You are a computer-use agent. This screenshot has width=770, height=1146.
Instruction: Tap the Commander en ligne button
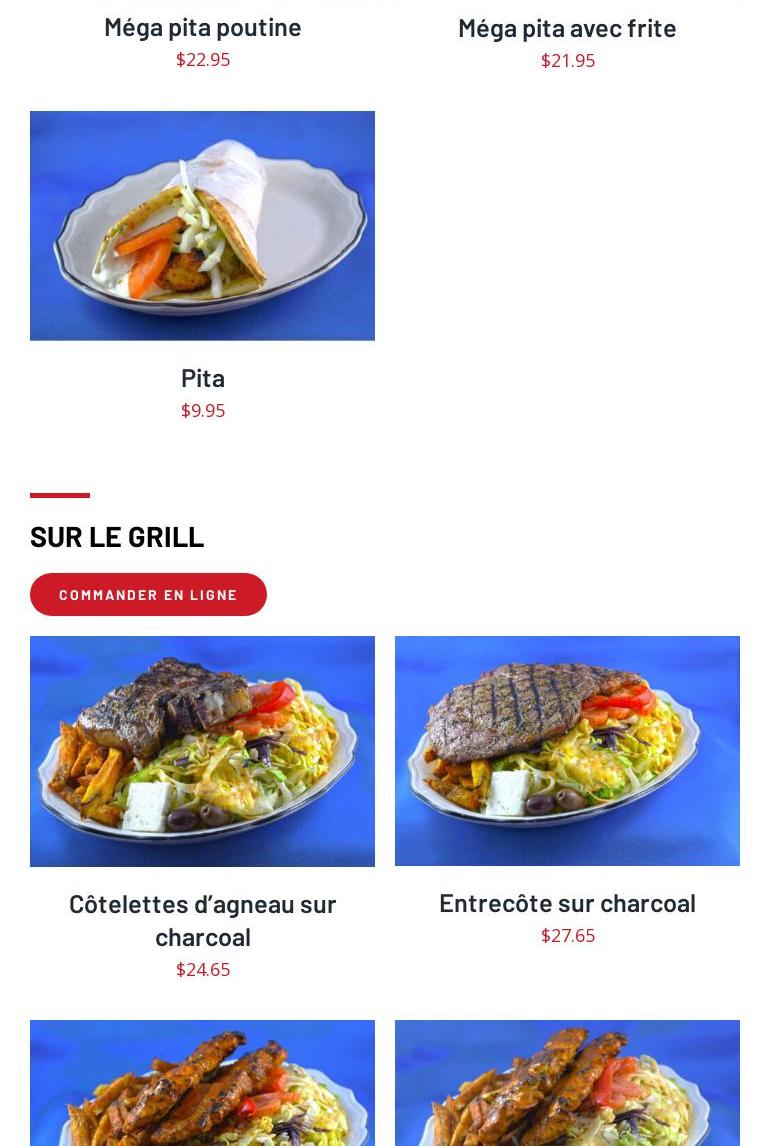tap(148, 595)
